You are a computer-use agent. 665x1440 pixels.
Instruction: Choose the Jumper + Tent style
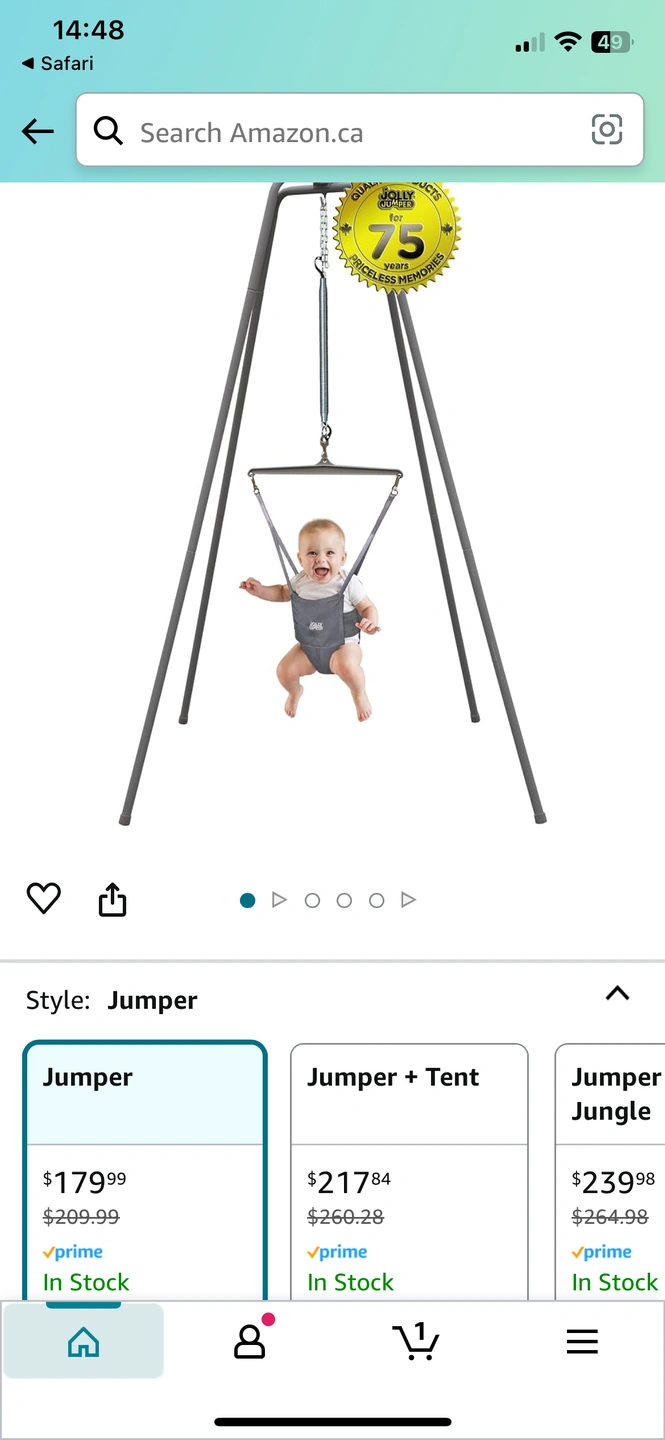pos(408,1170)
